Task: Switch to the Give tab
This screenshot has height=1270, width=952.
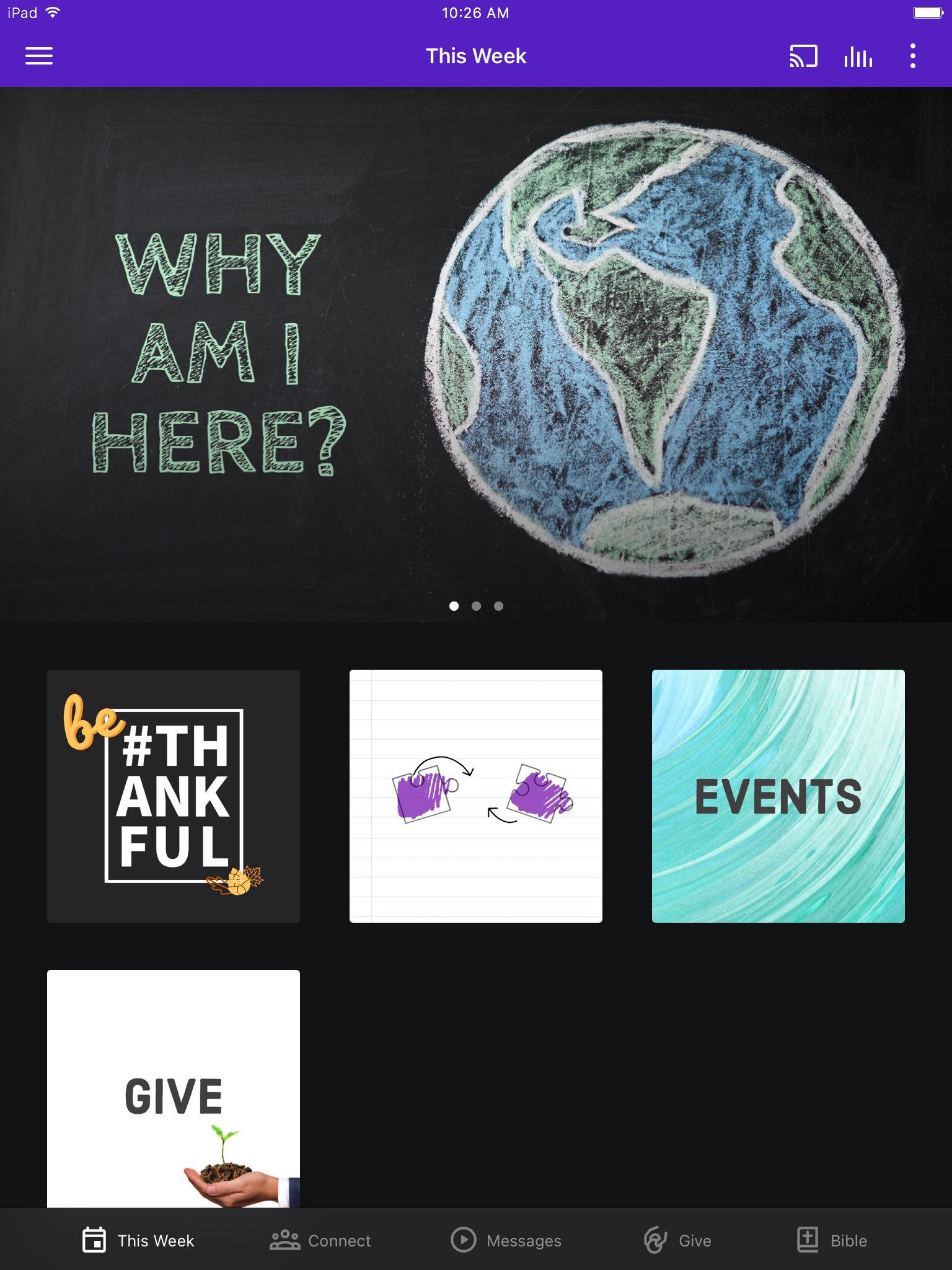Action: (677, 1240)
